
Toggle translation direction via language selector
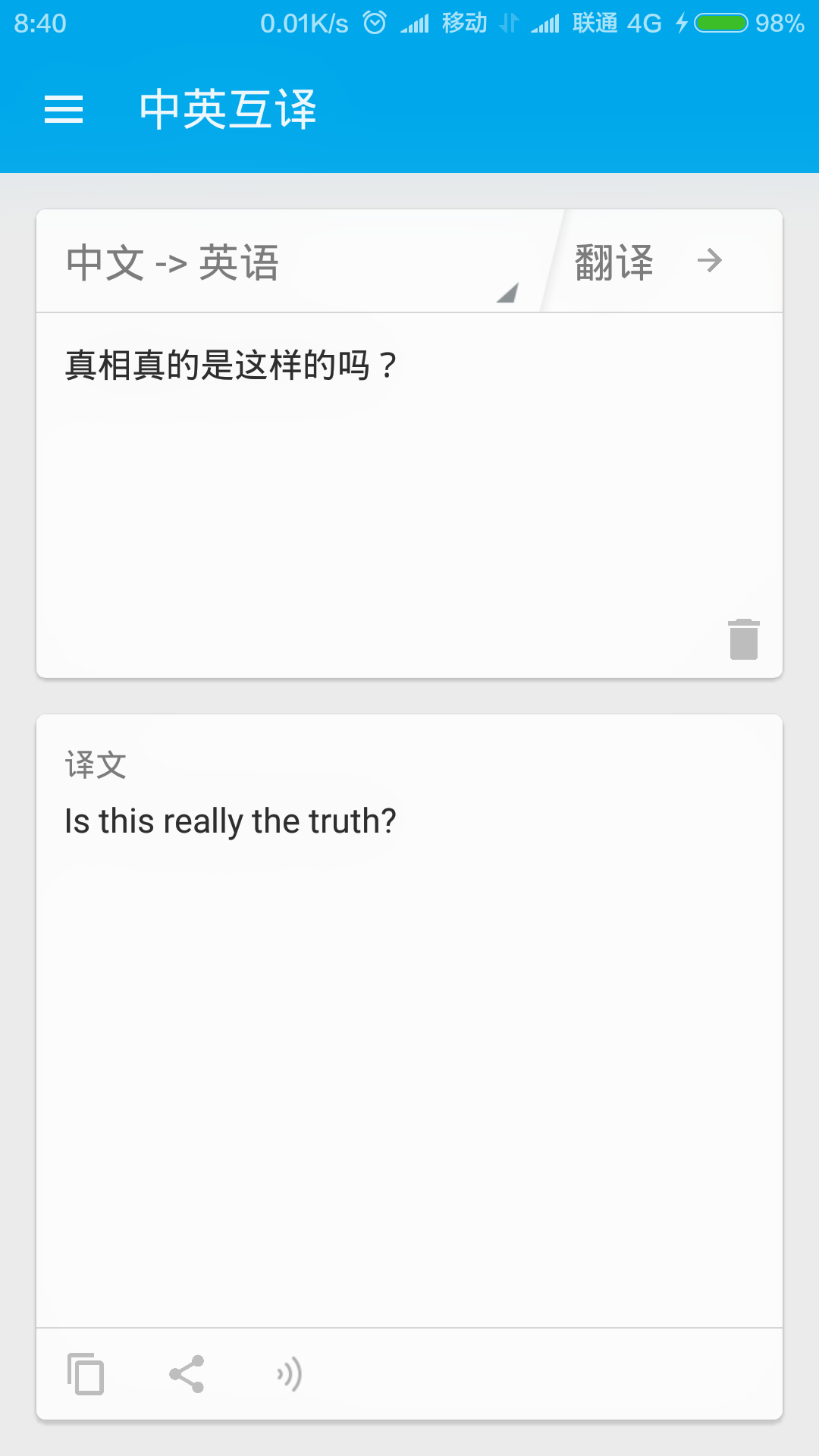pos(173,261)
